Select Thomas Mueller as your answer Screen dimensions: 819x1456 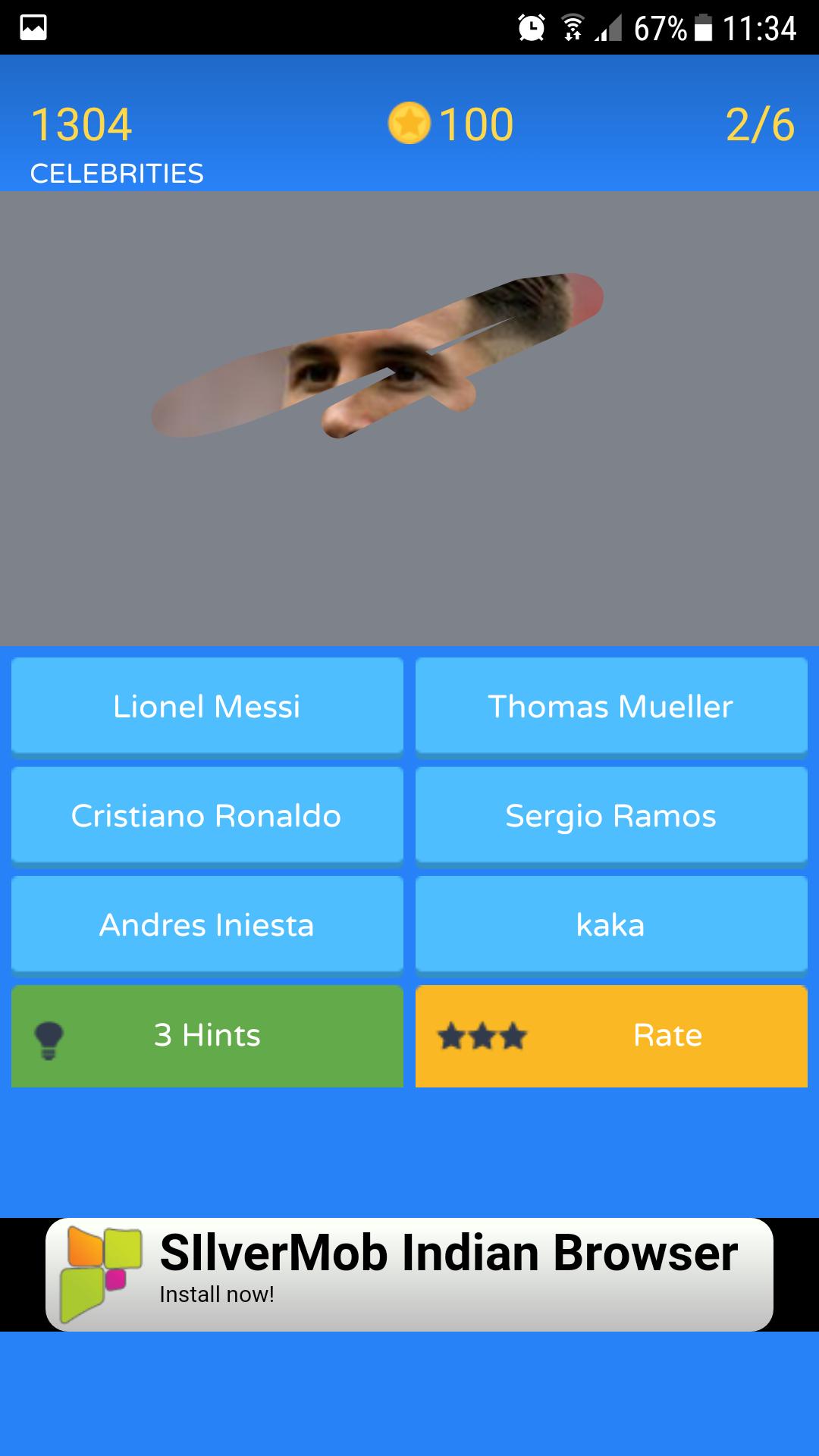tap(611, 706)
